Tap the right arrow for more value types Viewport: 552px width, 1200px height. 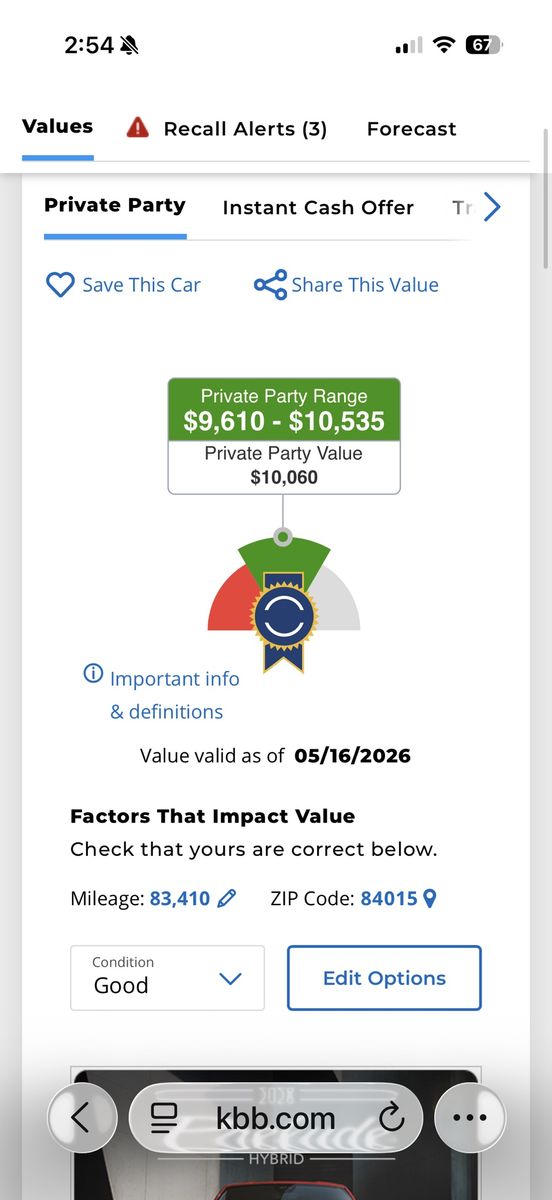(x=491, y=207)
